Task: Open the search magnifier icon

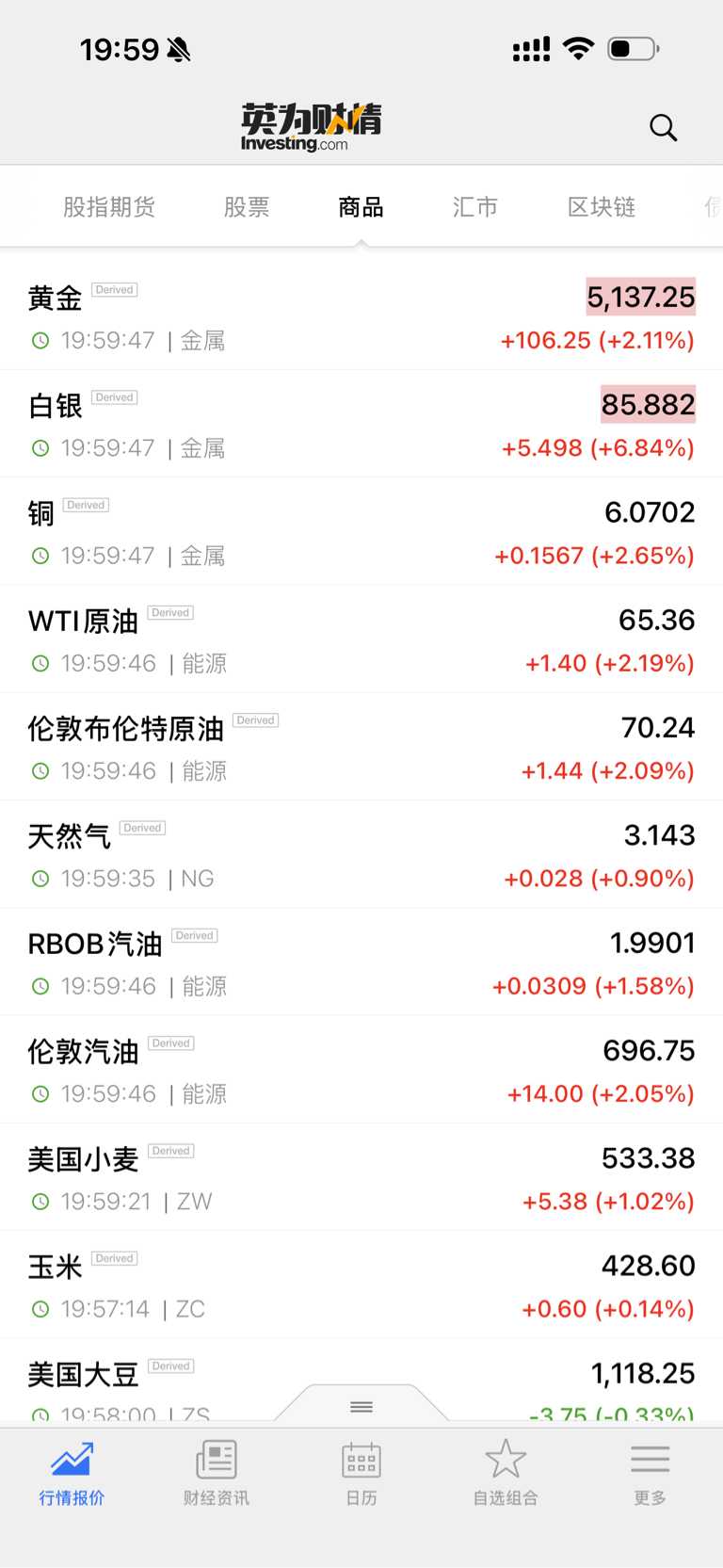Action: coord(663,127)
